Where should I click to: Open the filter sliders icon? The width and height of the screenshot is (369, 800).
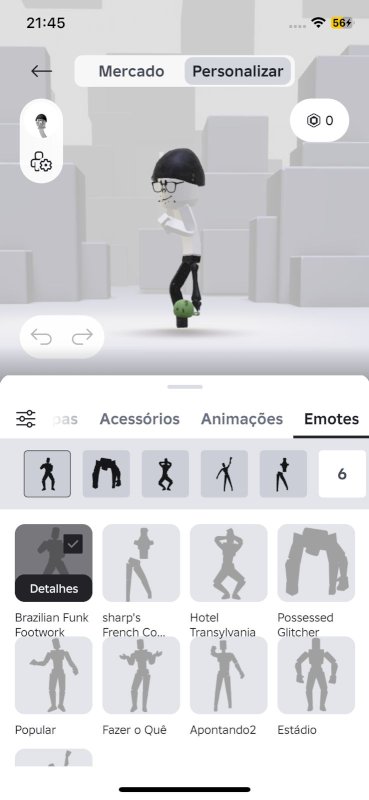coord(26,419)
